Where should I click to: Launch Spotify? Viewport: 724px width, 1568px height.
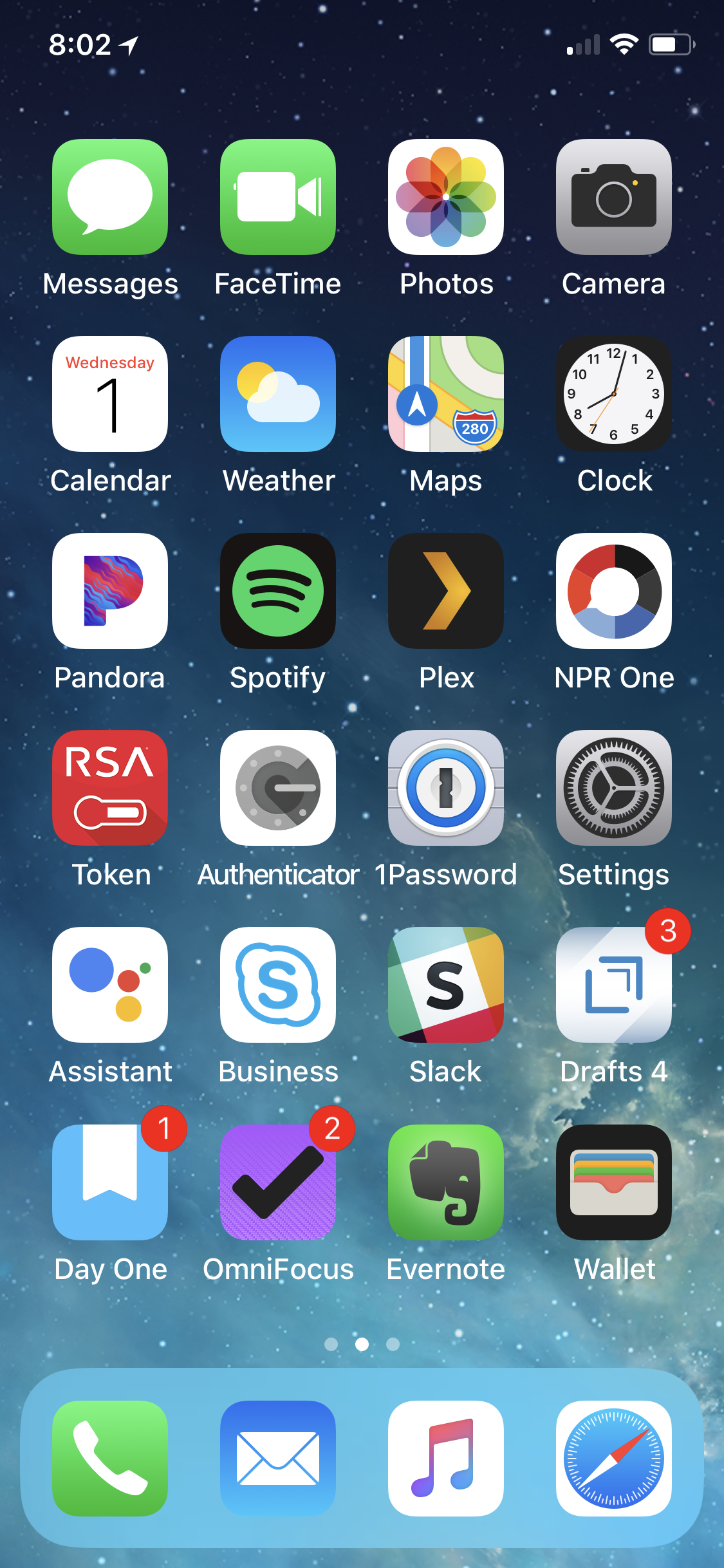tap(278, 591)
